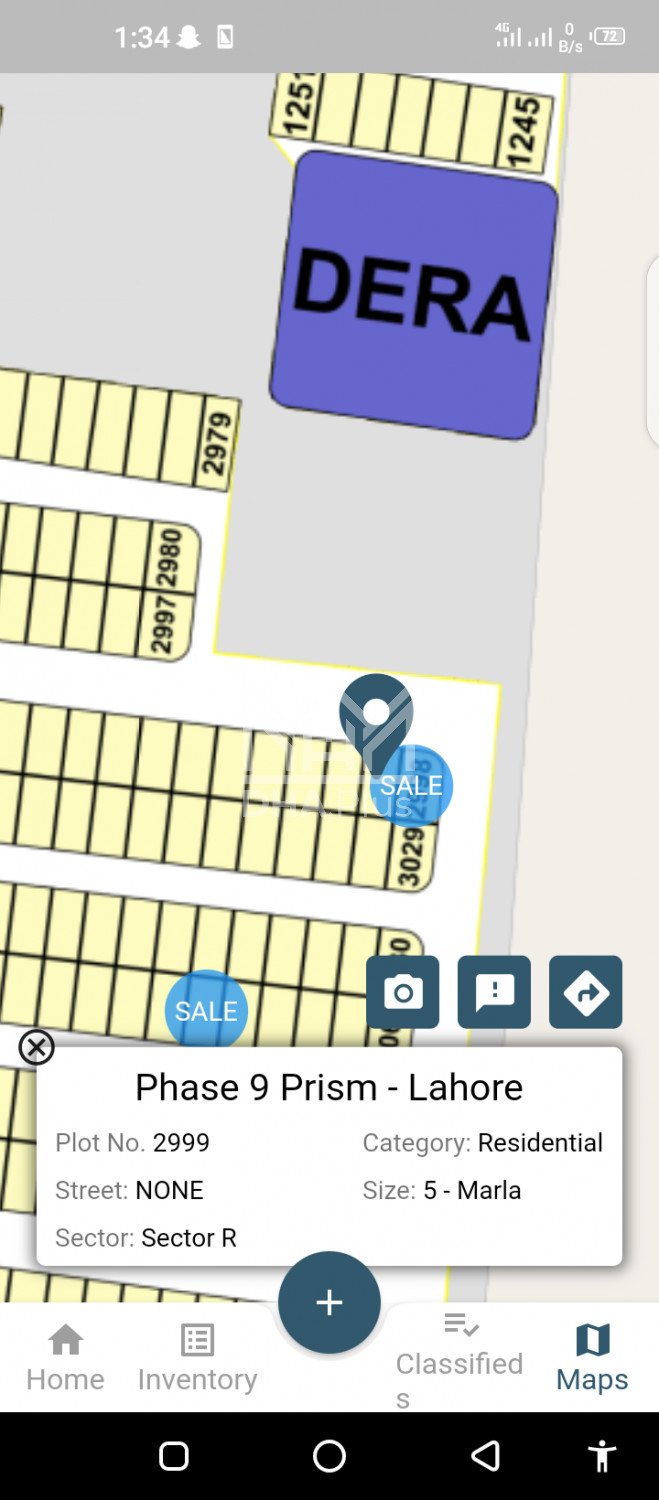Tap the system back button
The image size is (659, 1500).
click(485, 1456)
